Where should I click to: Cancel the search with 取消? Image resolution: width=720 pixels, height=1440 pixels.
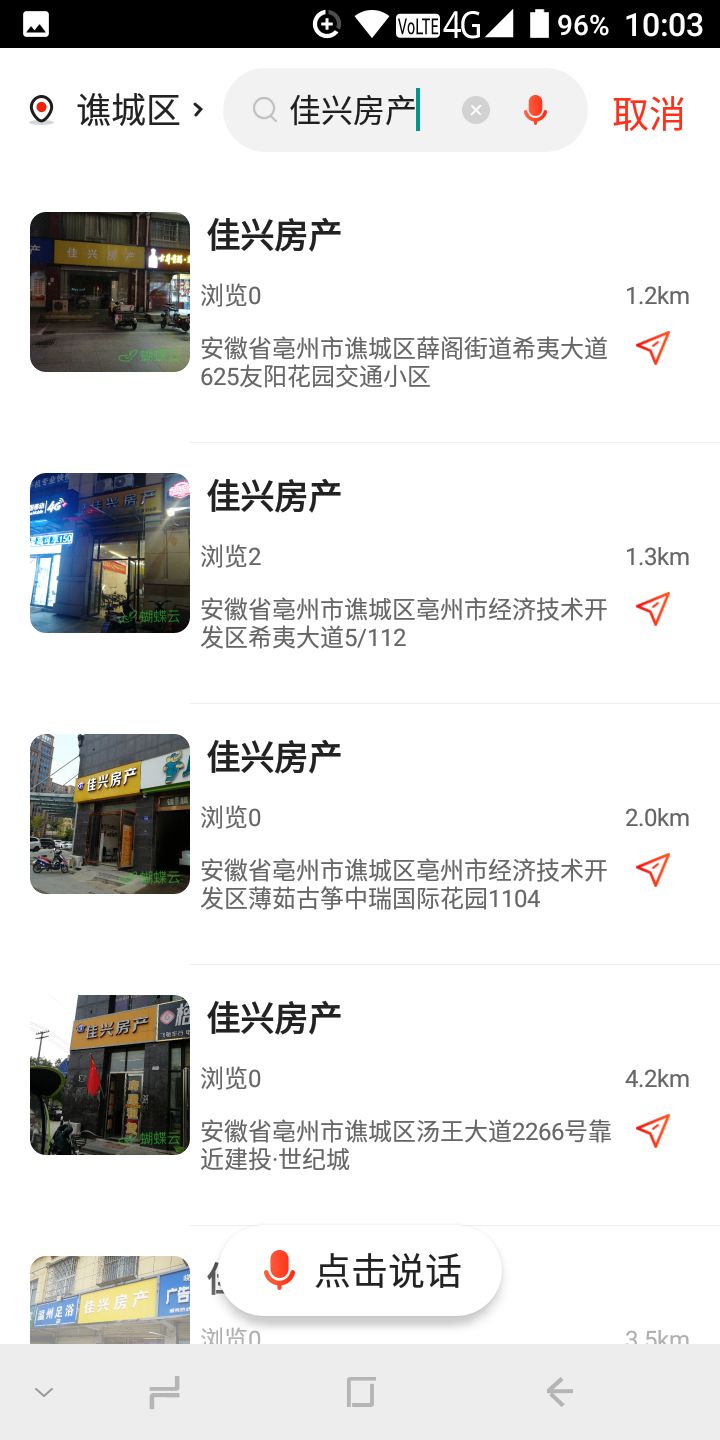[648, 114]
